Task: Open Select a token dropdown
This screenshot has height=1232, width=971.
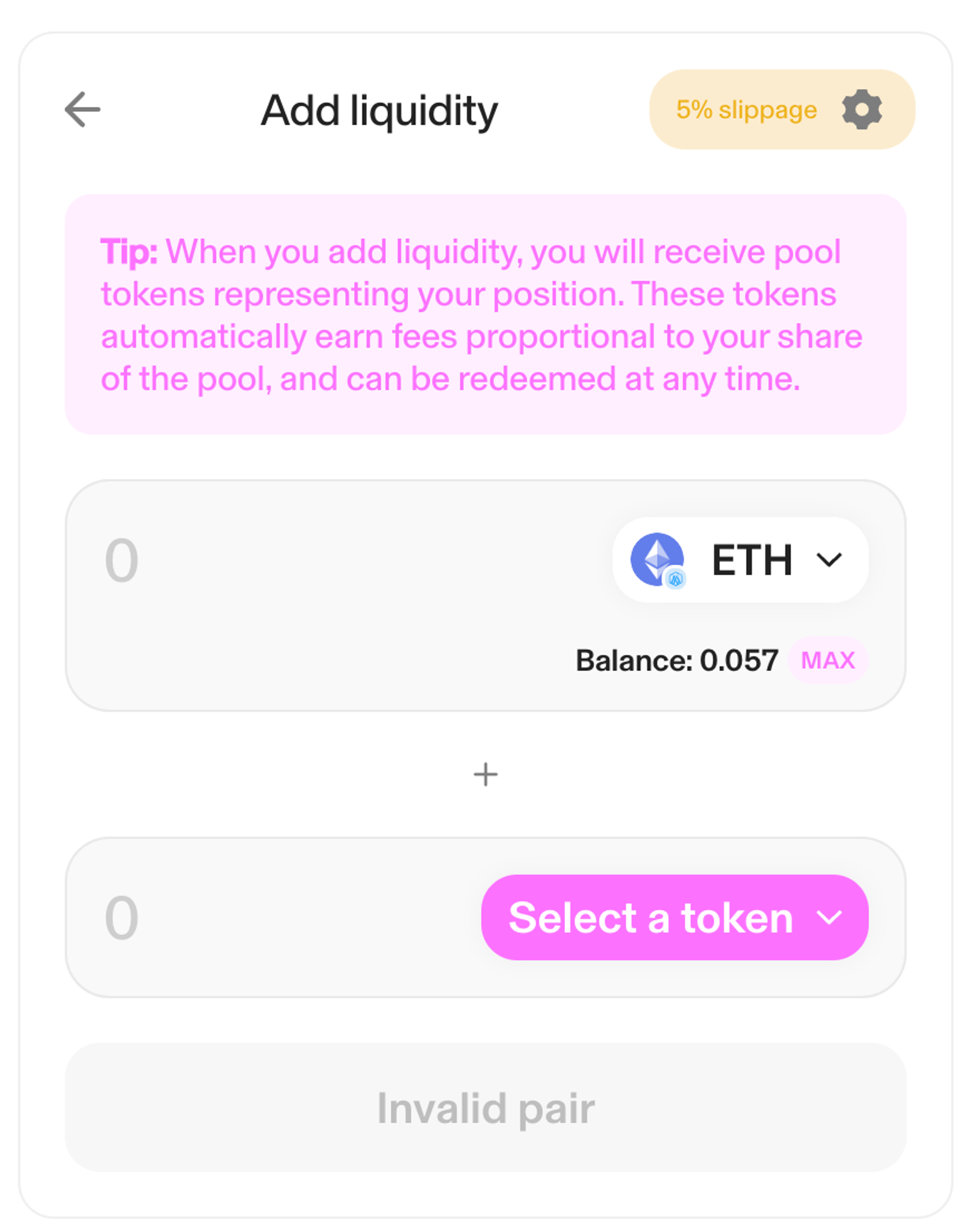Action: coord(674,918)
